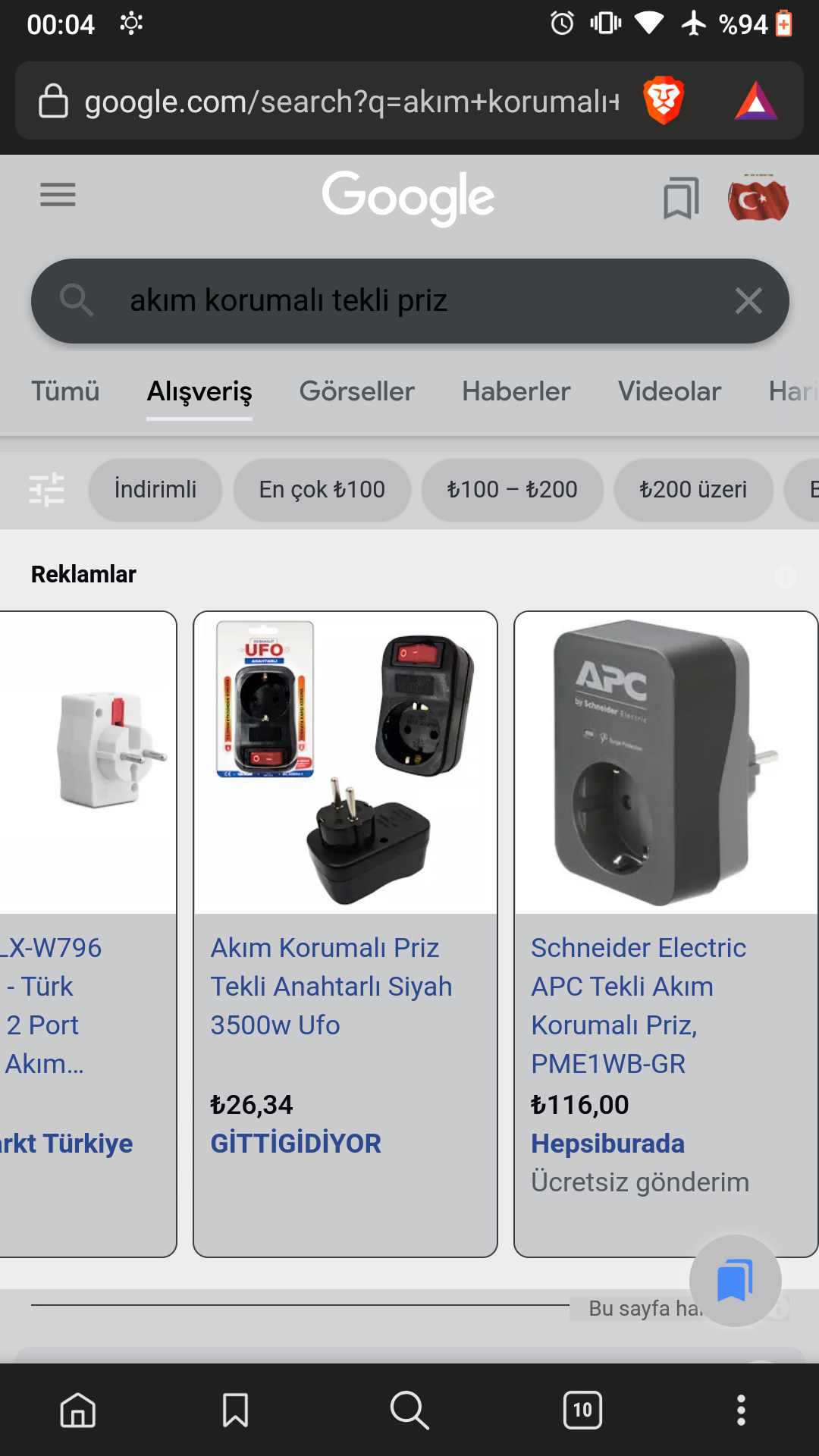Viewport: 819px width, 1456px height.
Task: Open the search filters icon
Action: click(47, 490)
